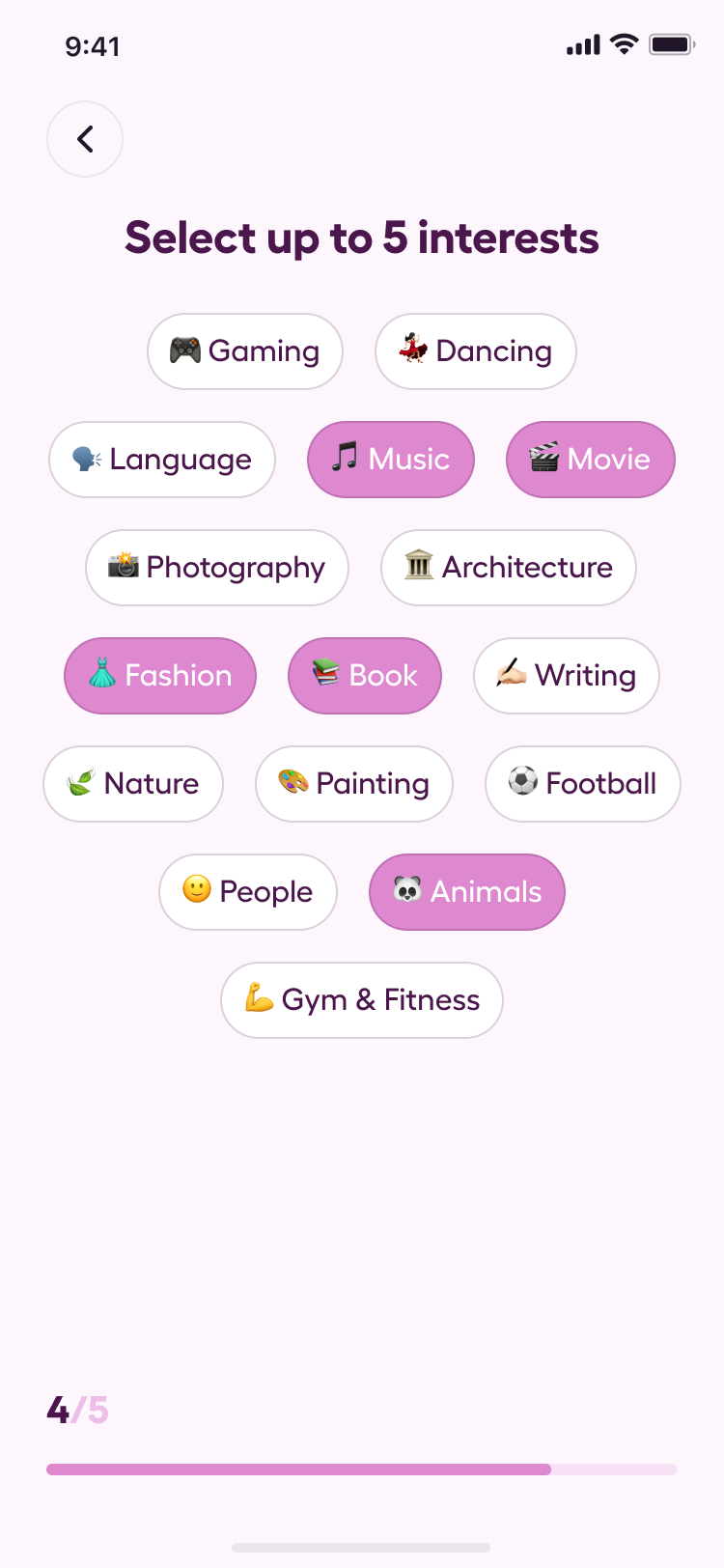Viewport: 724px width, 1568px height.
Task: Remove Movie from selected interests
Action: [591, 460]
